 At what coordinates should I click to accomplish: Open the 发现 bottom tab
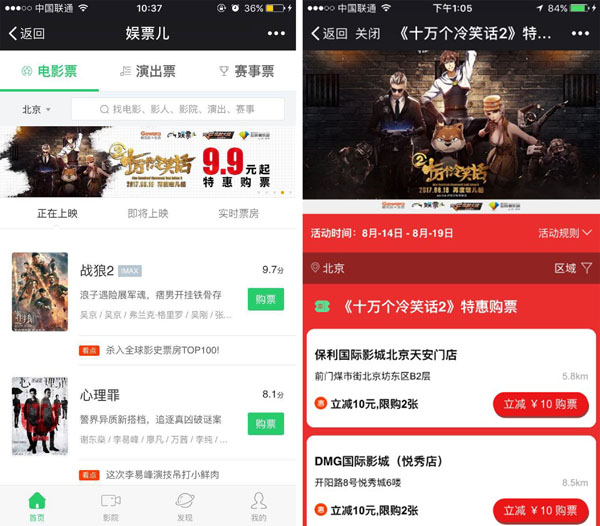coord(185,505)
